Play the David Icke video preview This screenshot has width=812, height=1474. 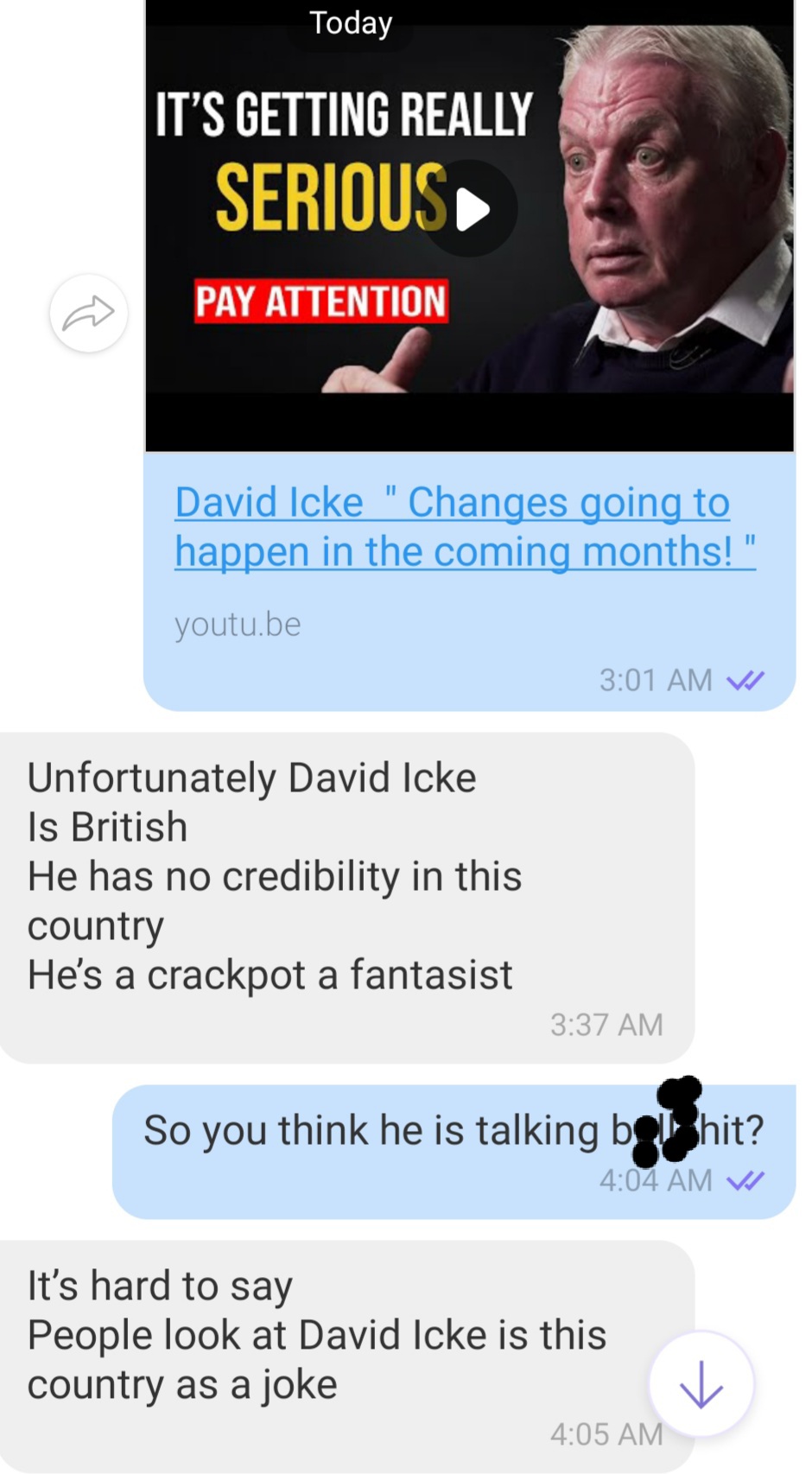[x=471, y=209]
